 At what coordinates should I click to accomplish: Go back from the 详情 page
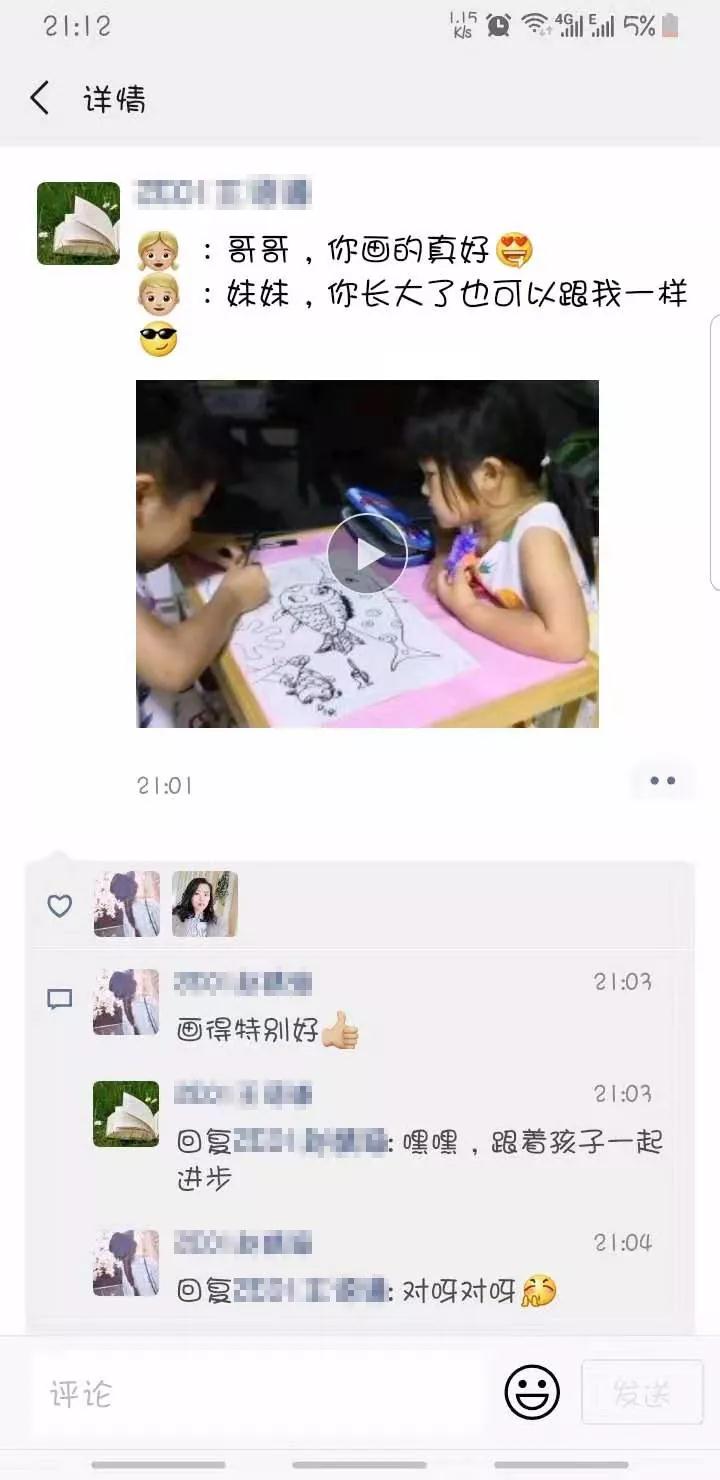40,99
